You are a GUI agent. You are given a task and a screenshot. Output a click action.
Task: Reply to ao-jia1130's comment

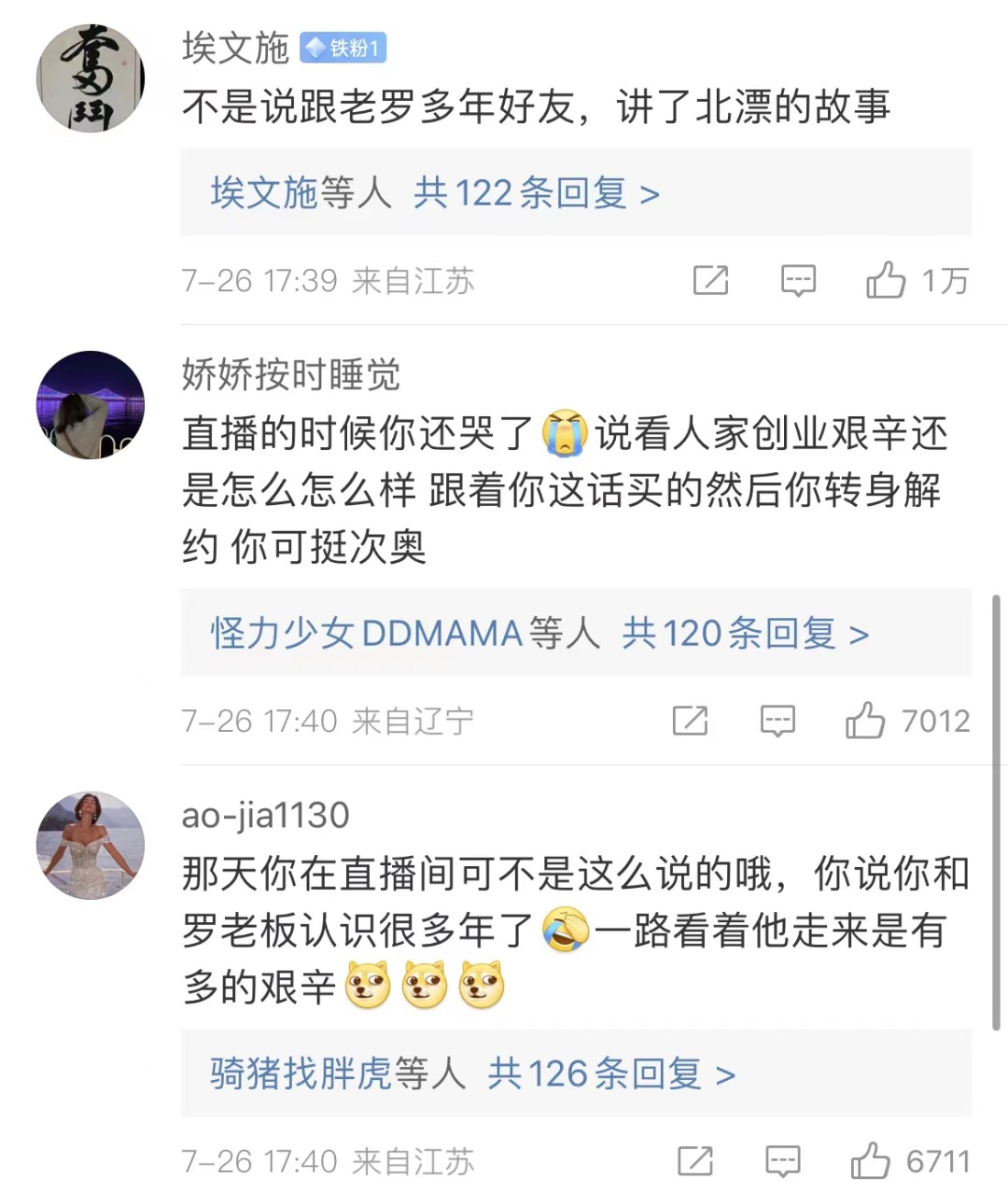(x=782, y=1161)
